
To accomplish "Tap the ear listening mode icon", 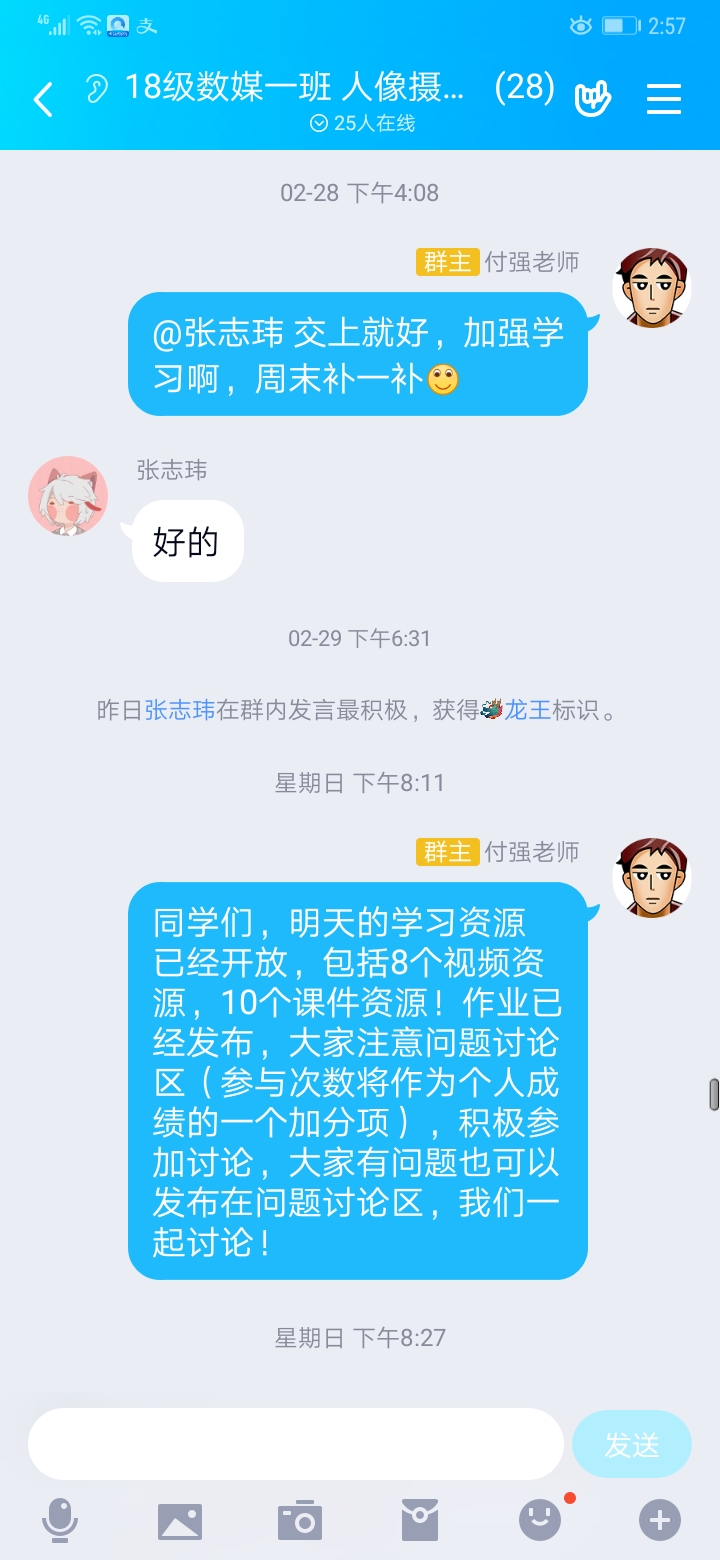I will click(x=97, y=89).
